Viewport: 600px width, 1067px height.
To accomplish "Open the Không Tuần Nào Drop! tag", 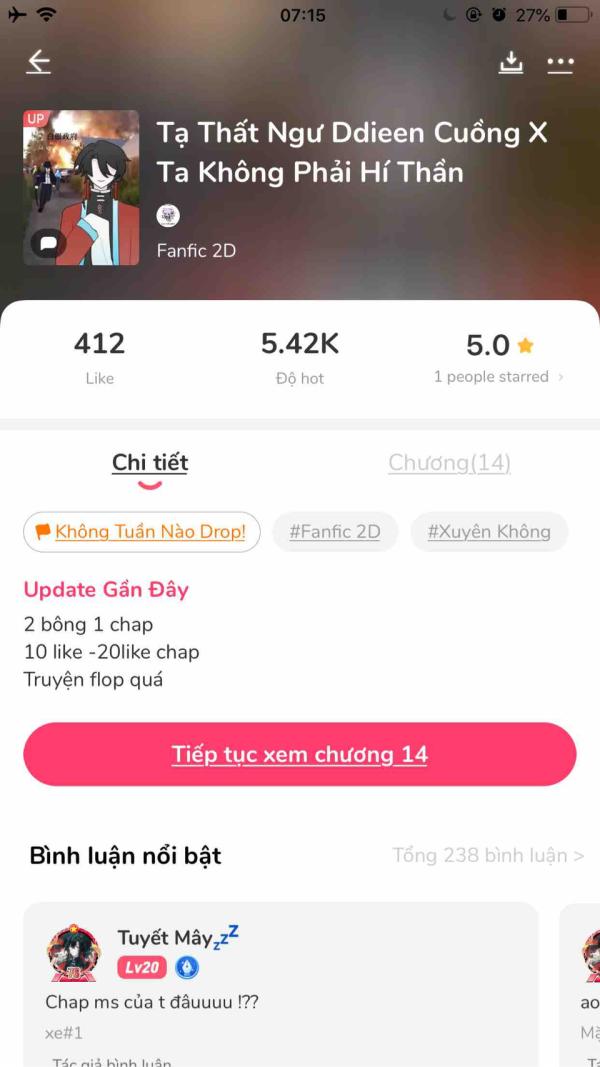I will (141, 532).
